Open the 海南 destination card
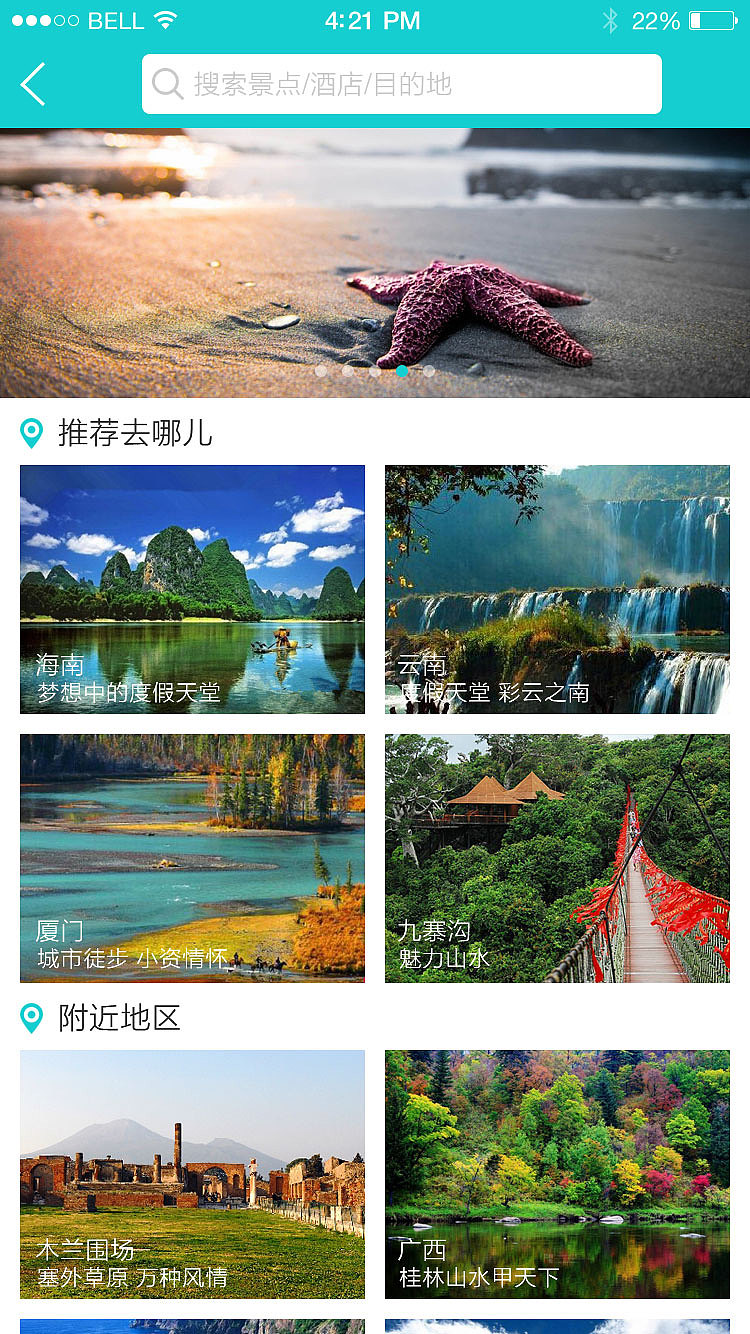This screenshot has height=1334, width=750. (192, 589)
